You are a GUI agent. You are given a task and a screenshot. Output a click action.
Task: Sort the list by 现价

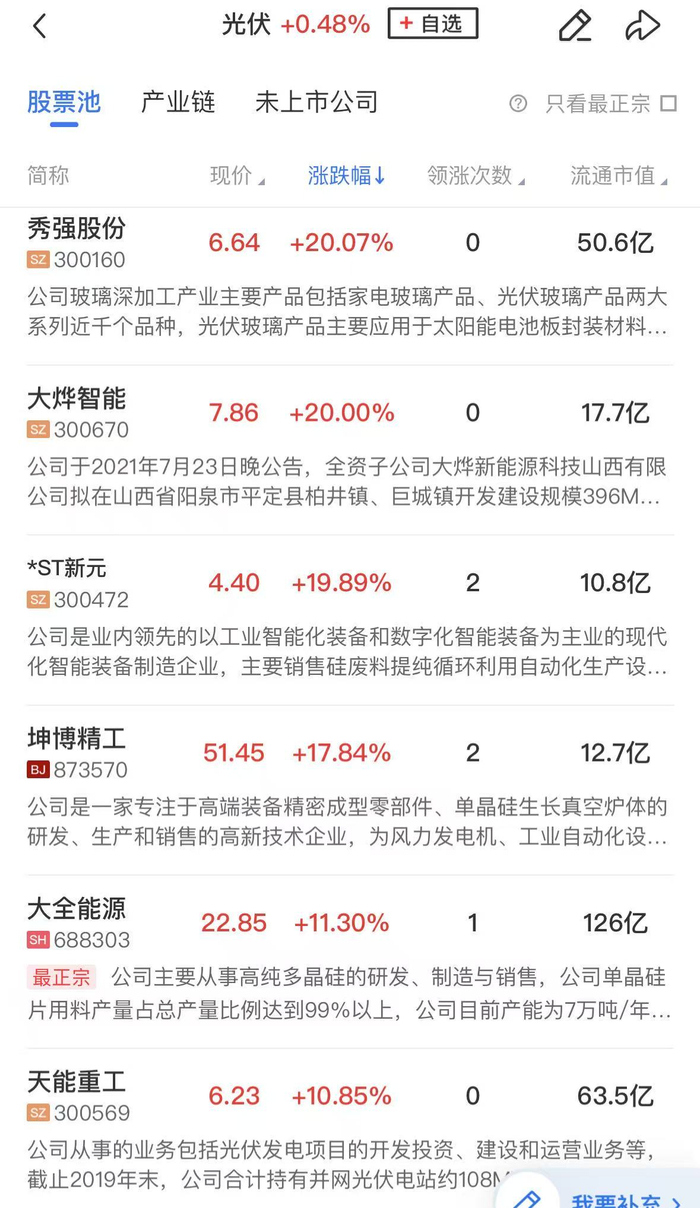pyautogui.click(x=236, y=176)
